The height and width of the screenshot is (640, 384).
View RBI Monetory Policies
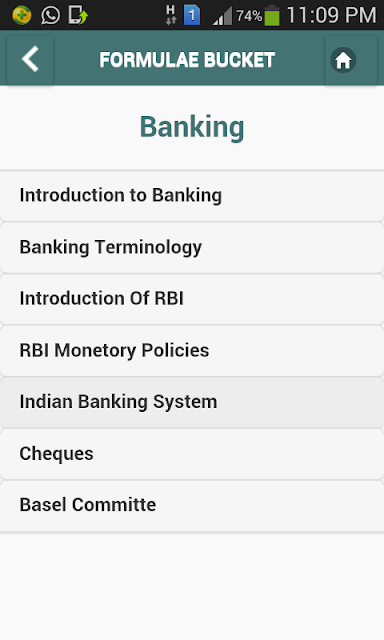point(192,351)
